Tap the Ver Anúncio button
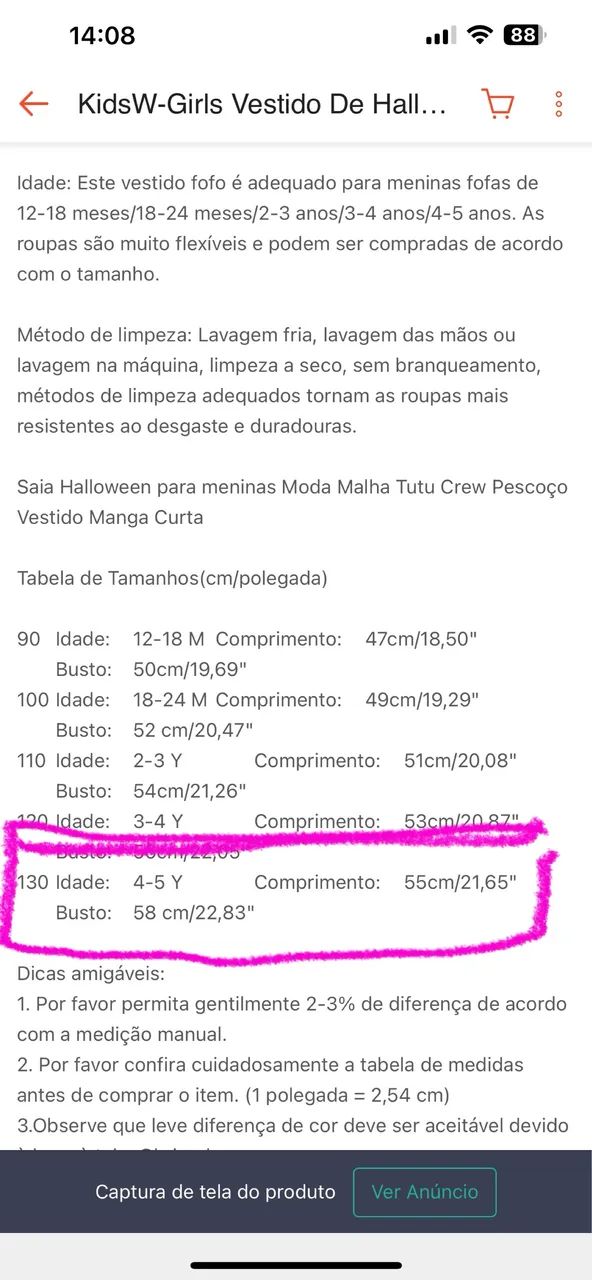Image resolution: width=592 pixels, height=1280 pixels. [x=425, y=1192]
